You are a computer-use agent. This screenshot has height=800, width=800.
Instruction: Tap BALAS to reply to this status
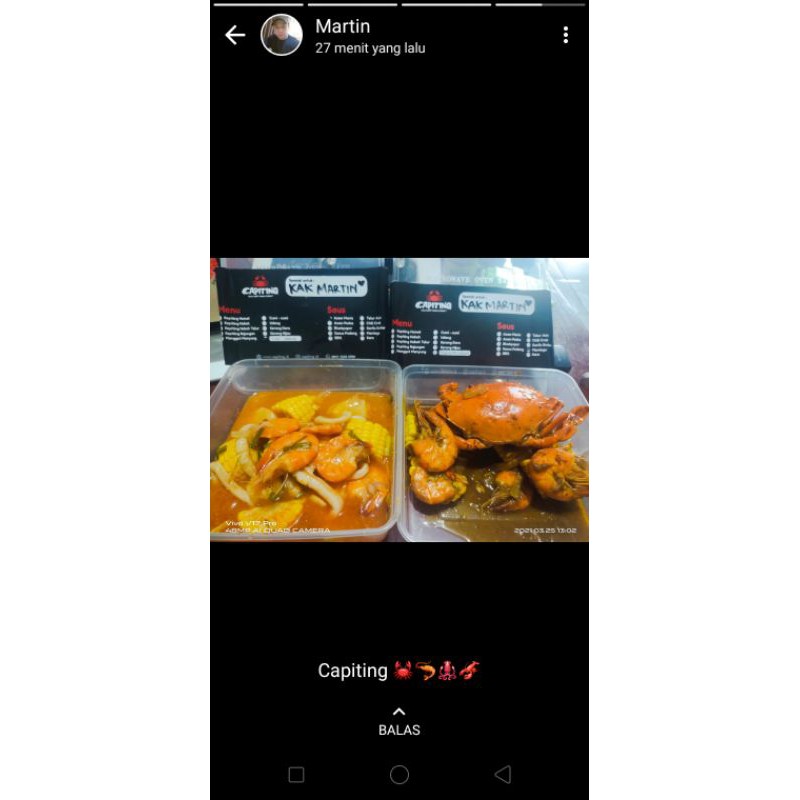399,722
